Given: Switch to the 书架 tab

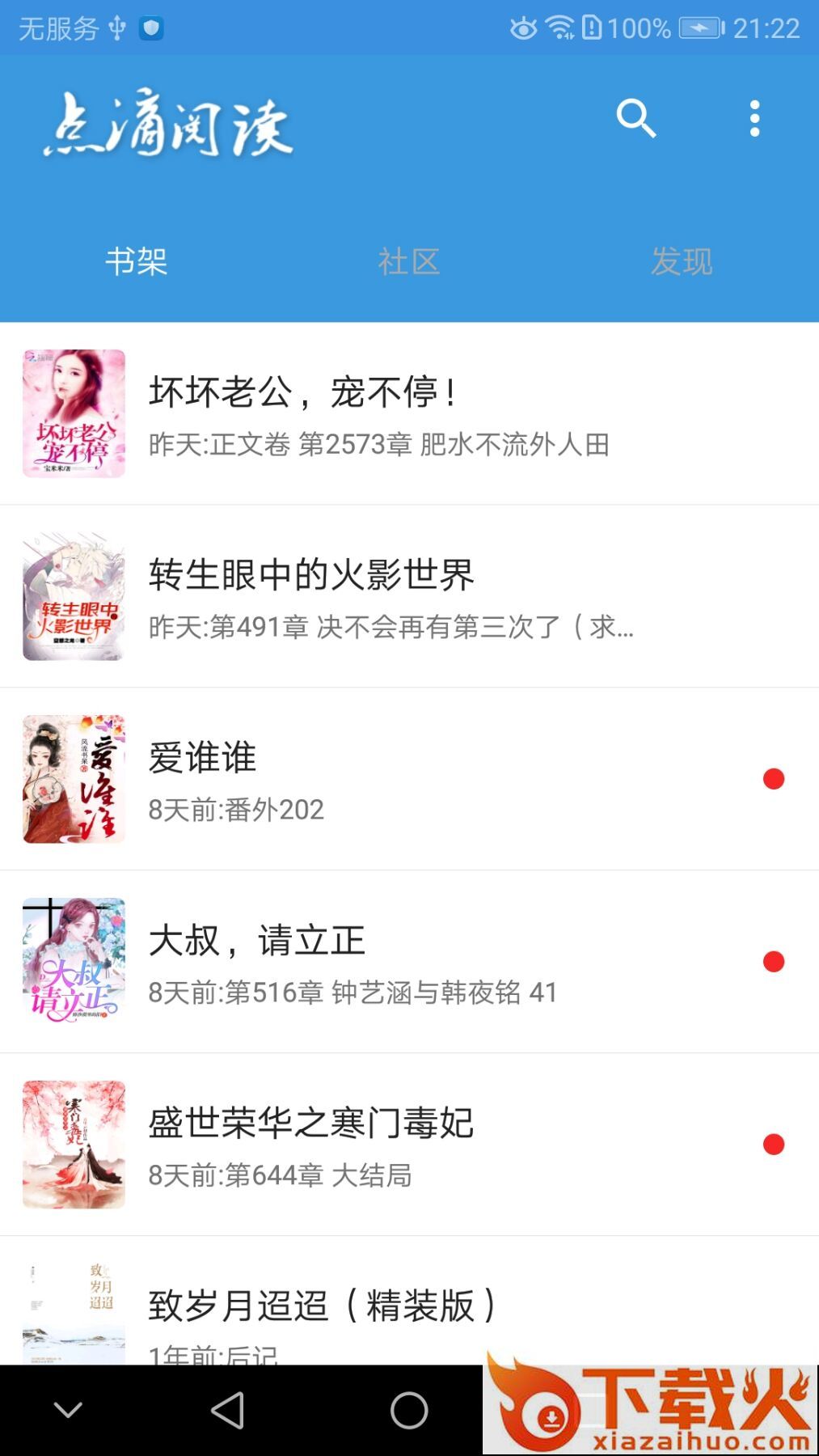Looking at the screenshot, I should 137,261.
